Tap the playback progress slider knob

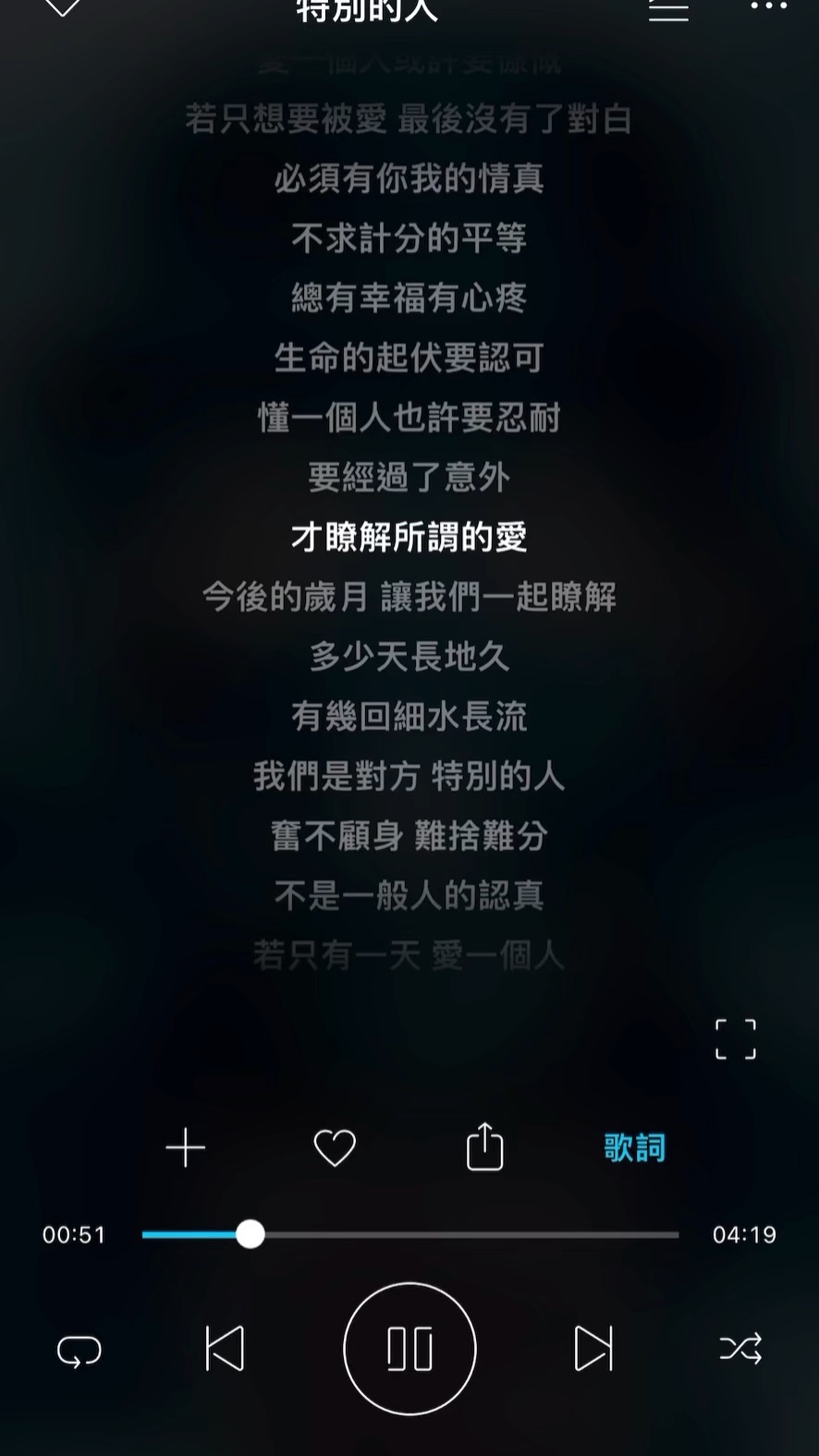(x=250, y=1234)
